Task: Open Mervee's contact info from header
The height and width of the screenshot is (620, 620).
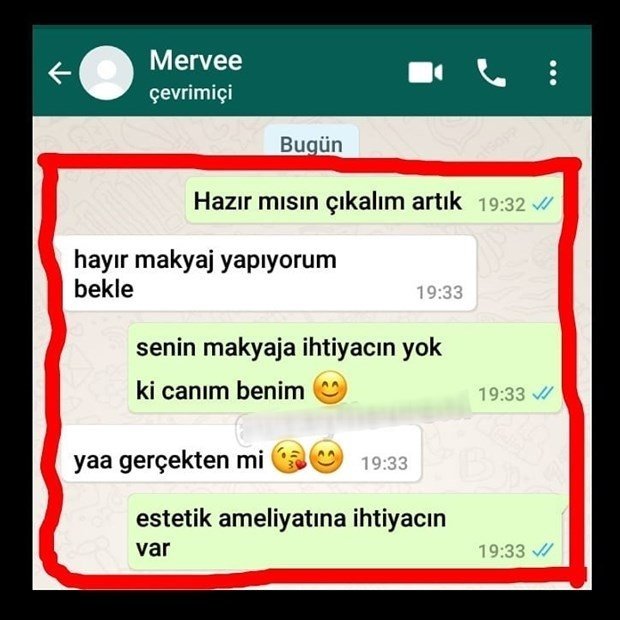Action: (x=196, y=73)
